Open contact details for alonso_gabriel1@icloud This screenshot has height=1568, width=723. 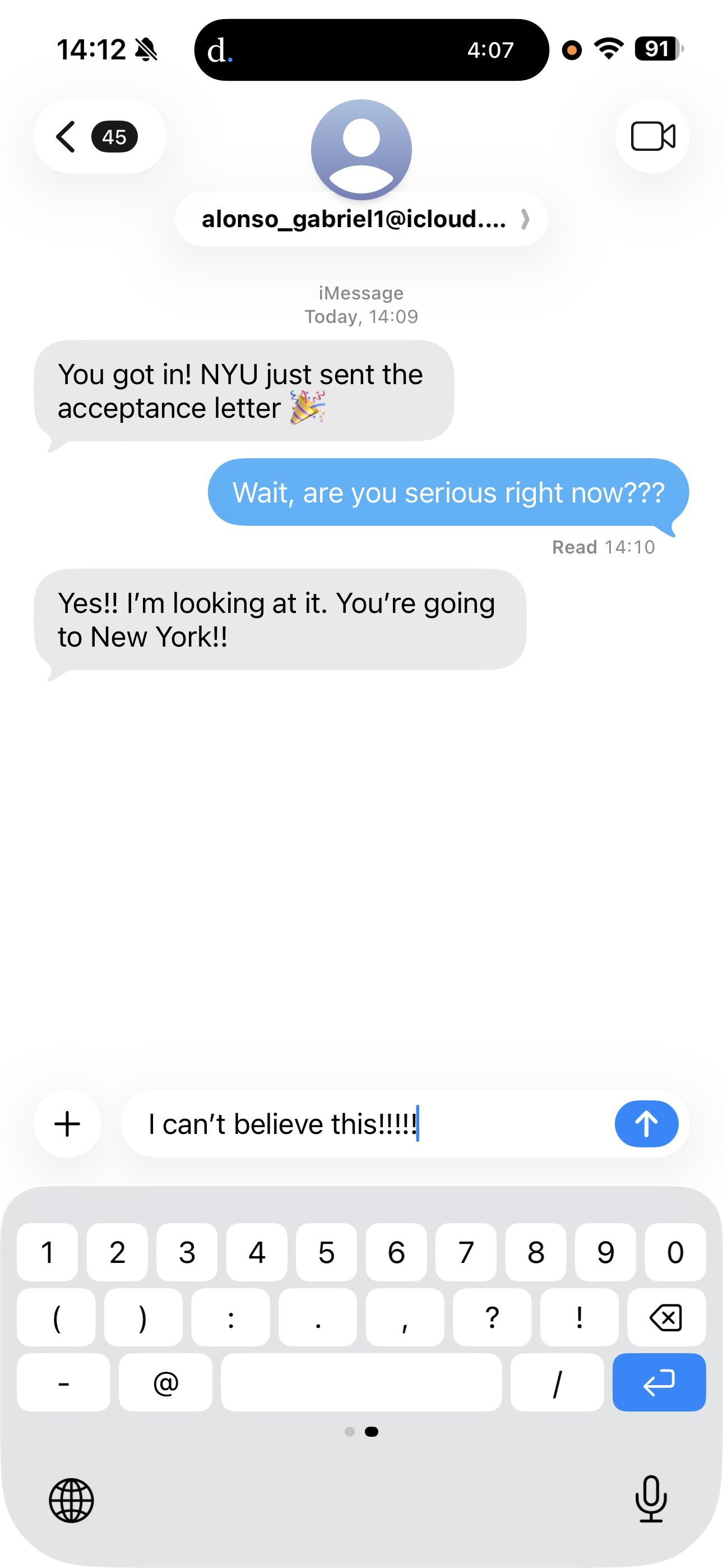coord(361,219)
